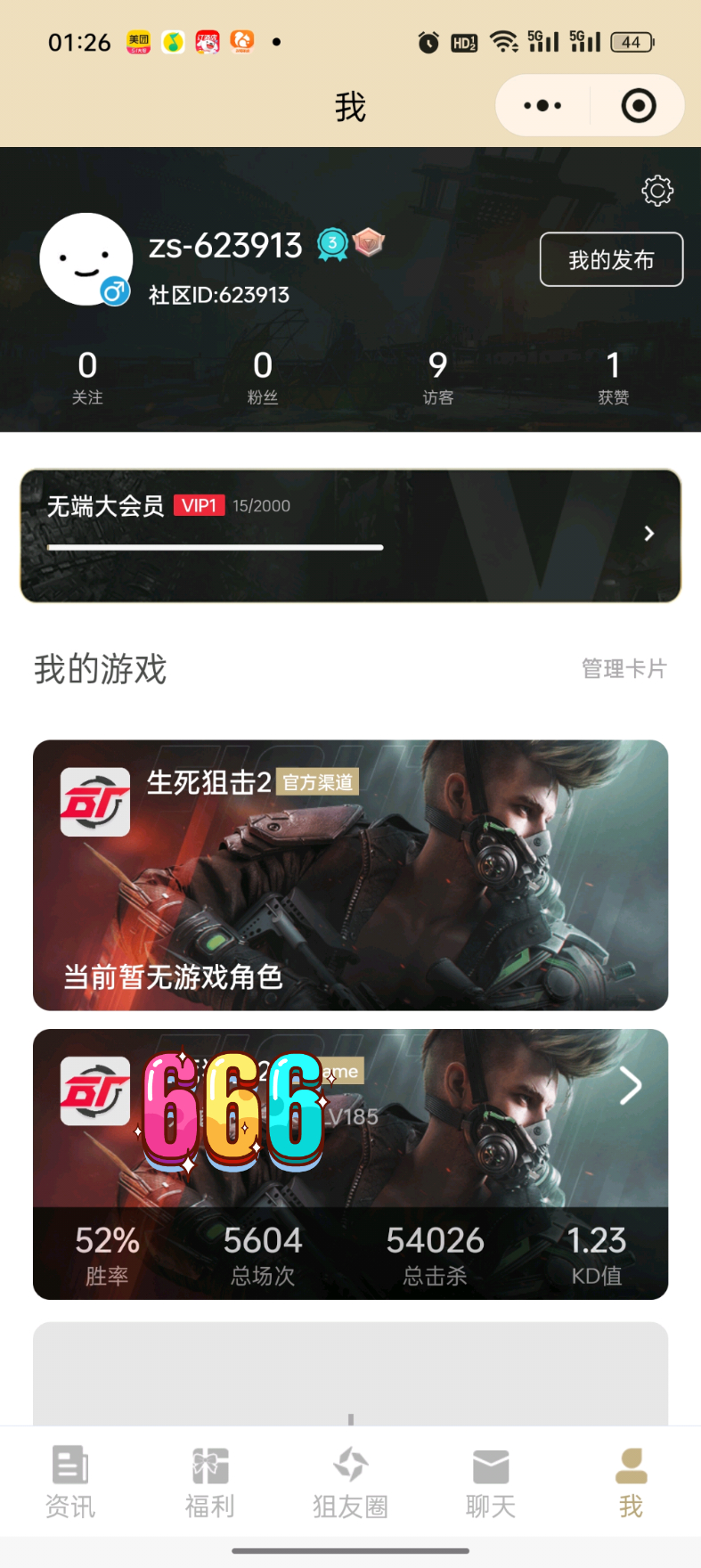Screen dimensions: 701x1568
Task: Switch to the 资讯 tab
Action: tap(70, 1482)
